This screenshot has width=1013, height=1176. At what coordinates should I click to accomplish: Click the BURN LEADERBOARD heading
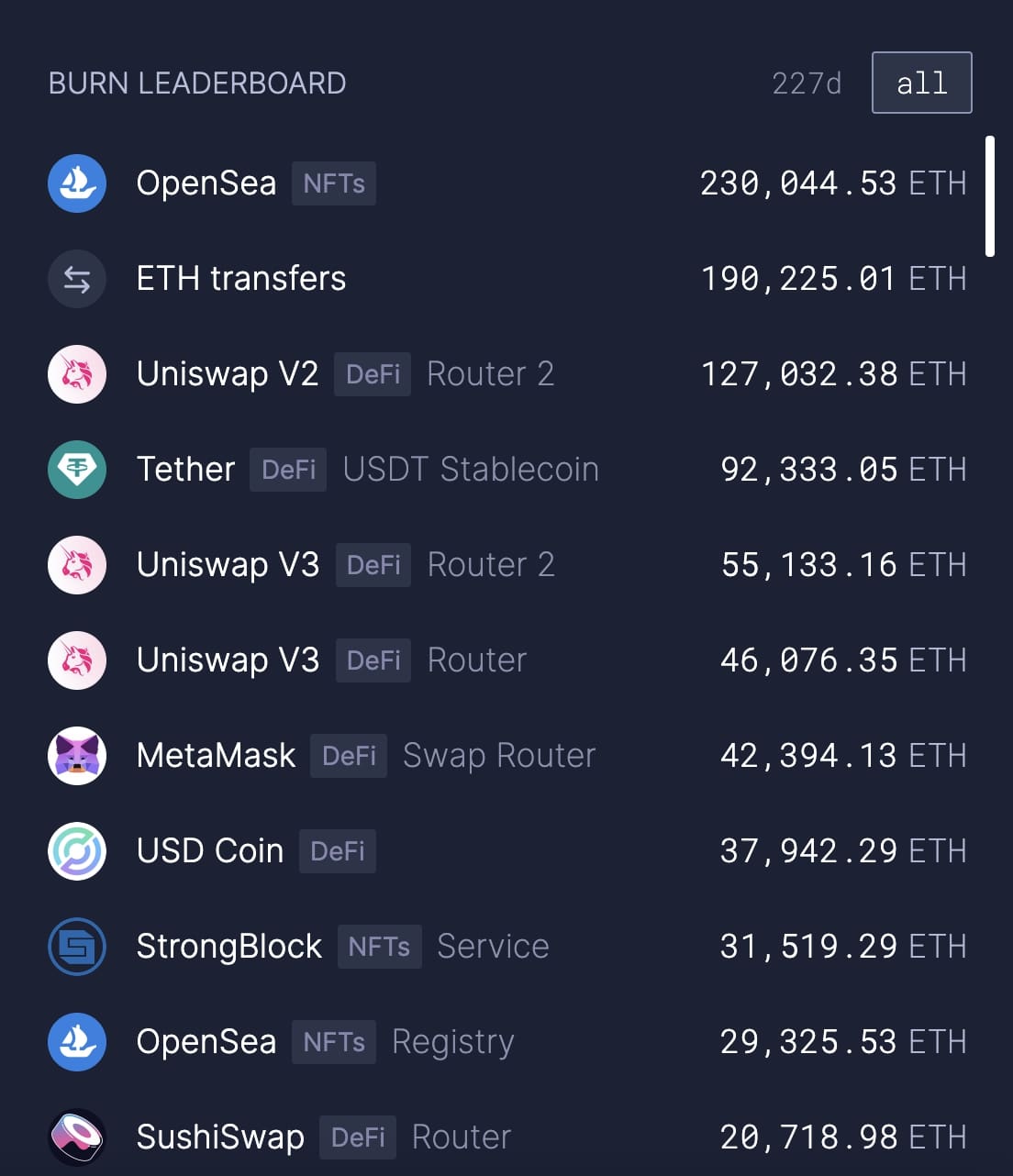(197, 83)
